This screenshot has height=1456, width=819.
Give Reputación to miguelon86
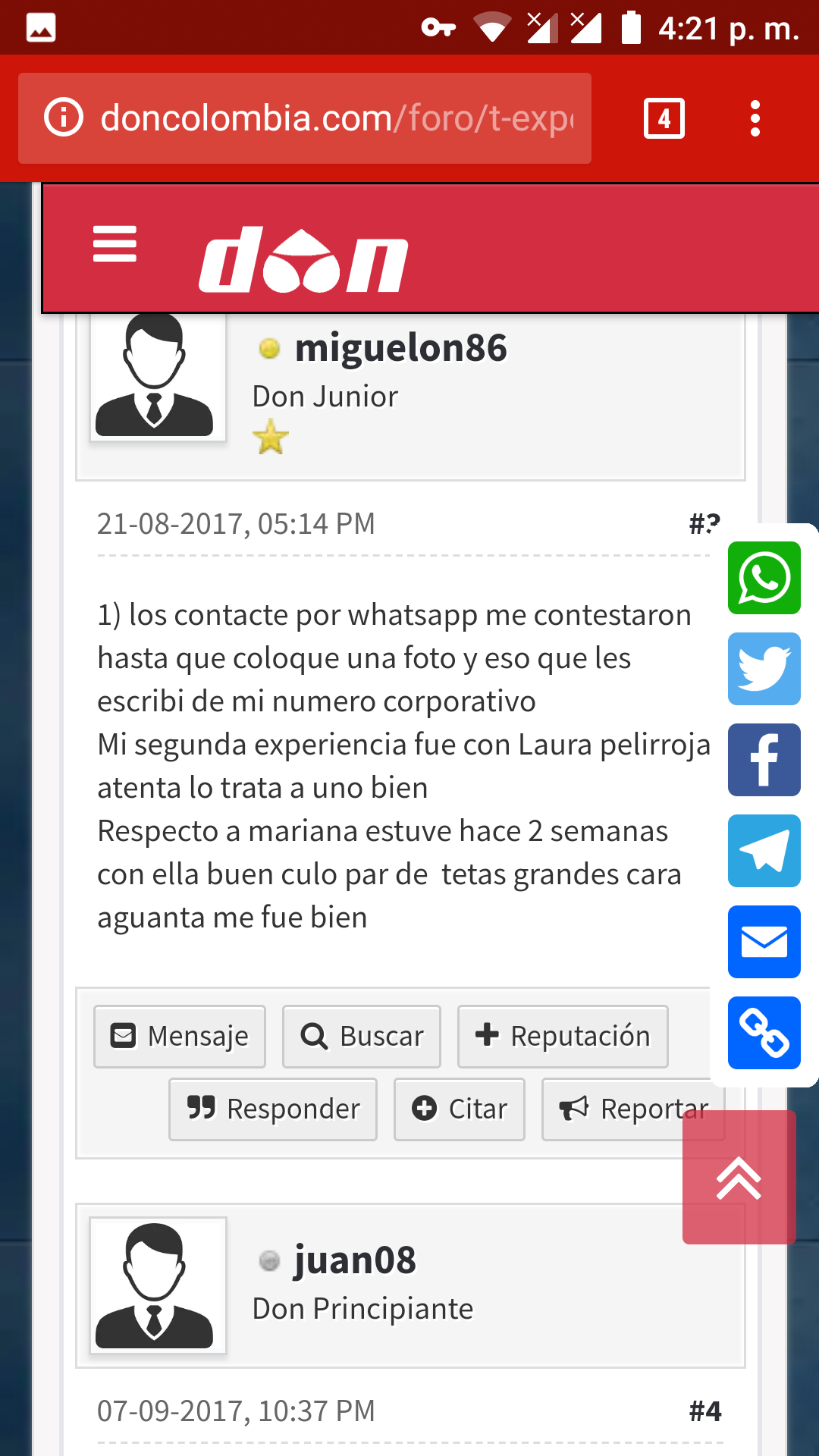click(x=563, y=1037)
